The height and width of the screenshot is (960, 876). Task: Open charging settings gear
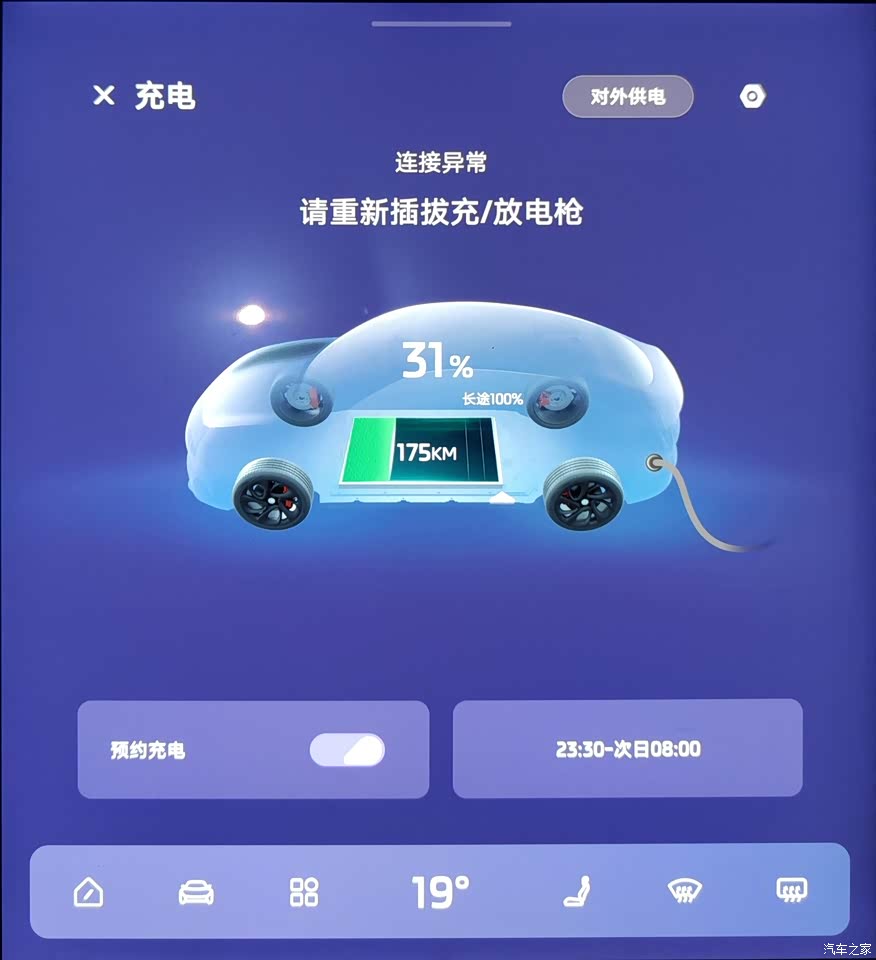pos(752,97)
